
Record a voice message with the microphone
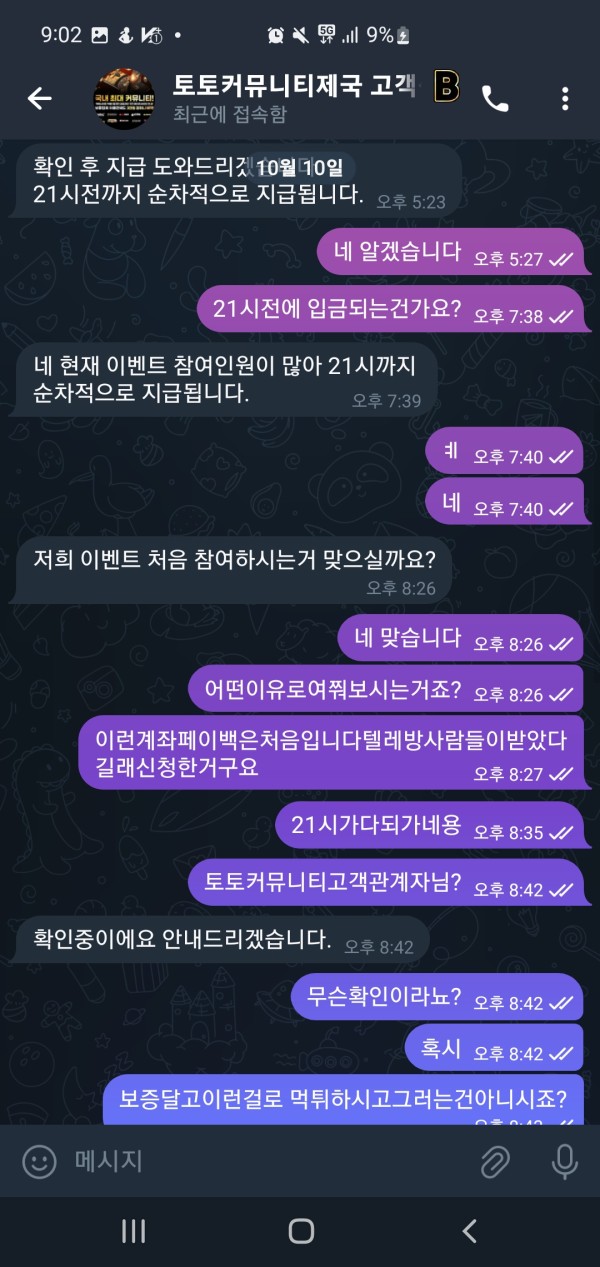564,1161
